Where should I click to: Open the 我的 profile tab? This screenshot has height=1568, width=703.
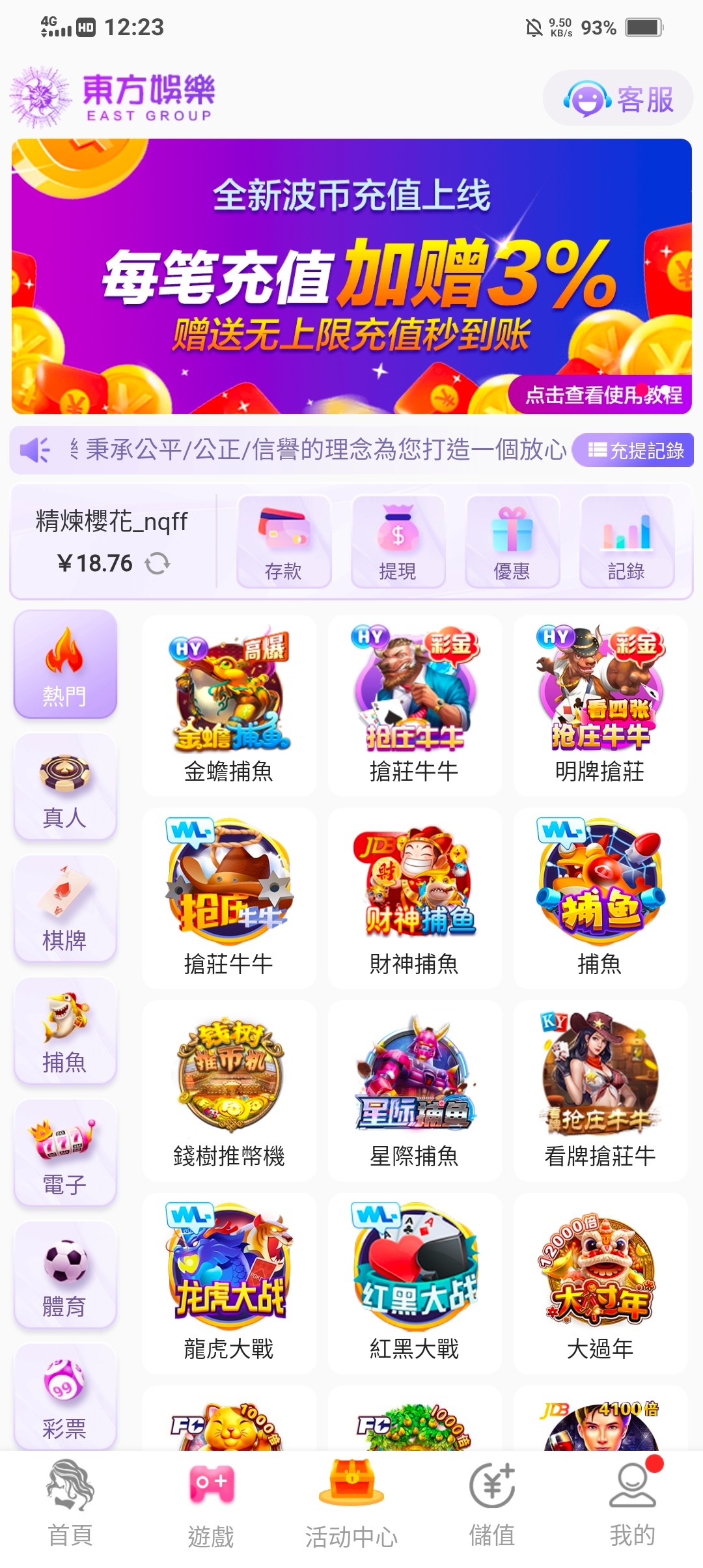coord(633,1505)
